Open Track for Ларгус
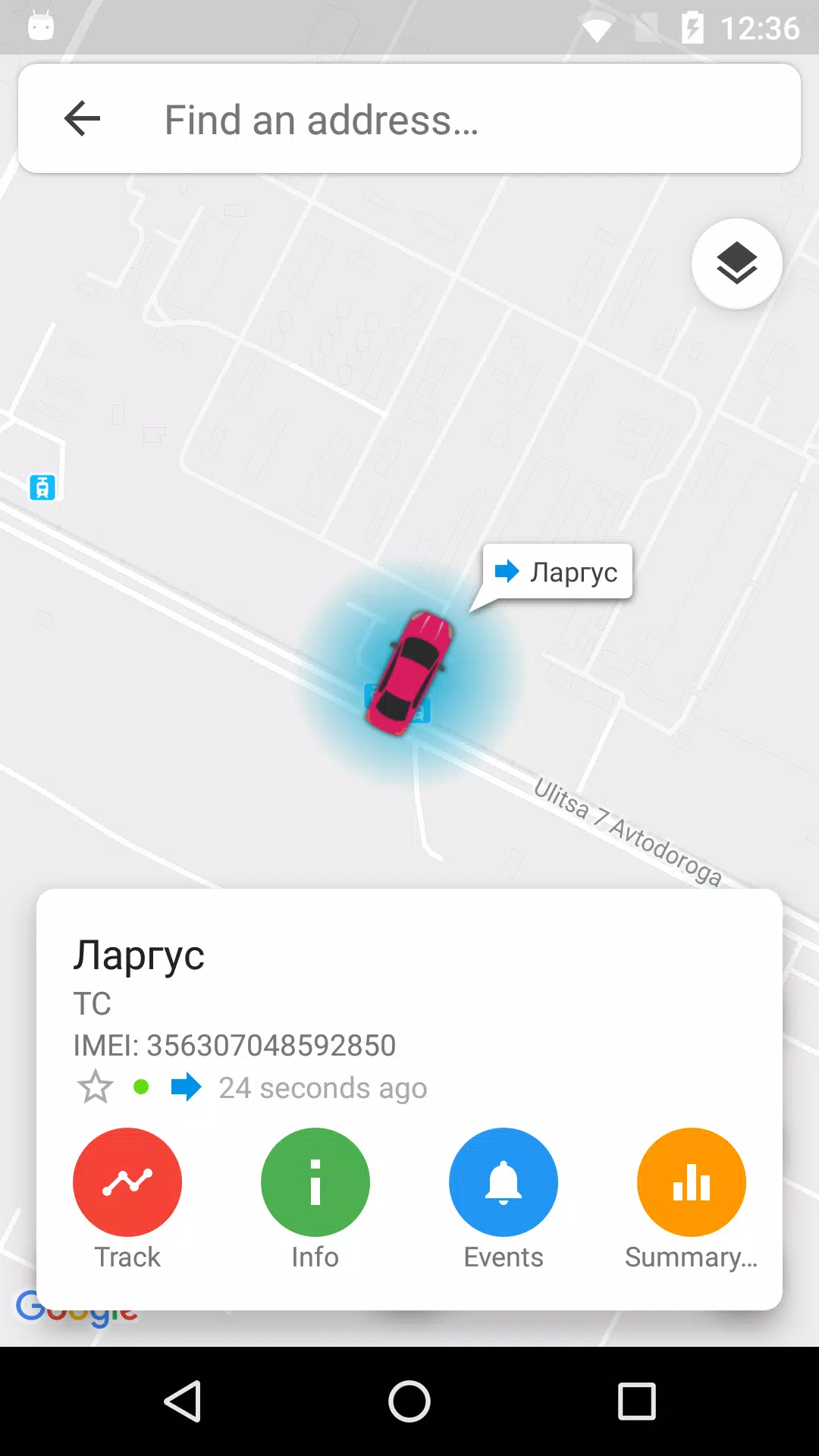819x1456 pixels. click(x=127, y=1182)
